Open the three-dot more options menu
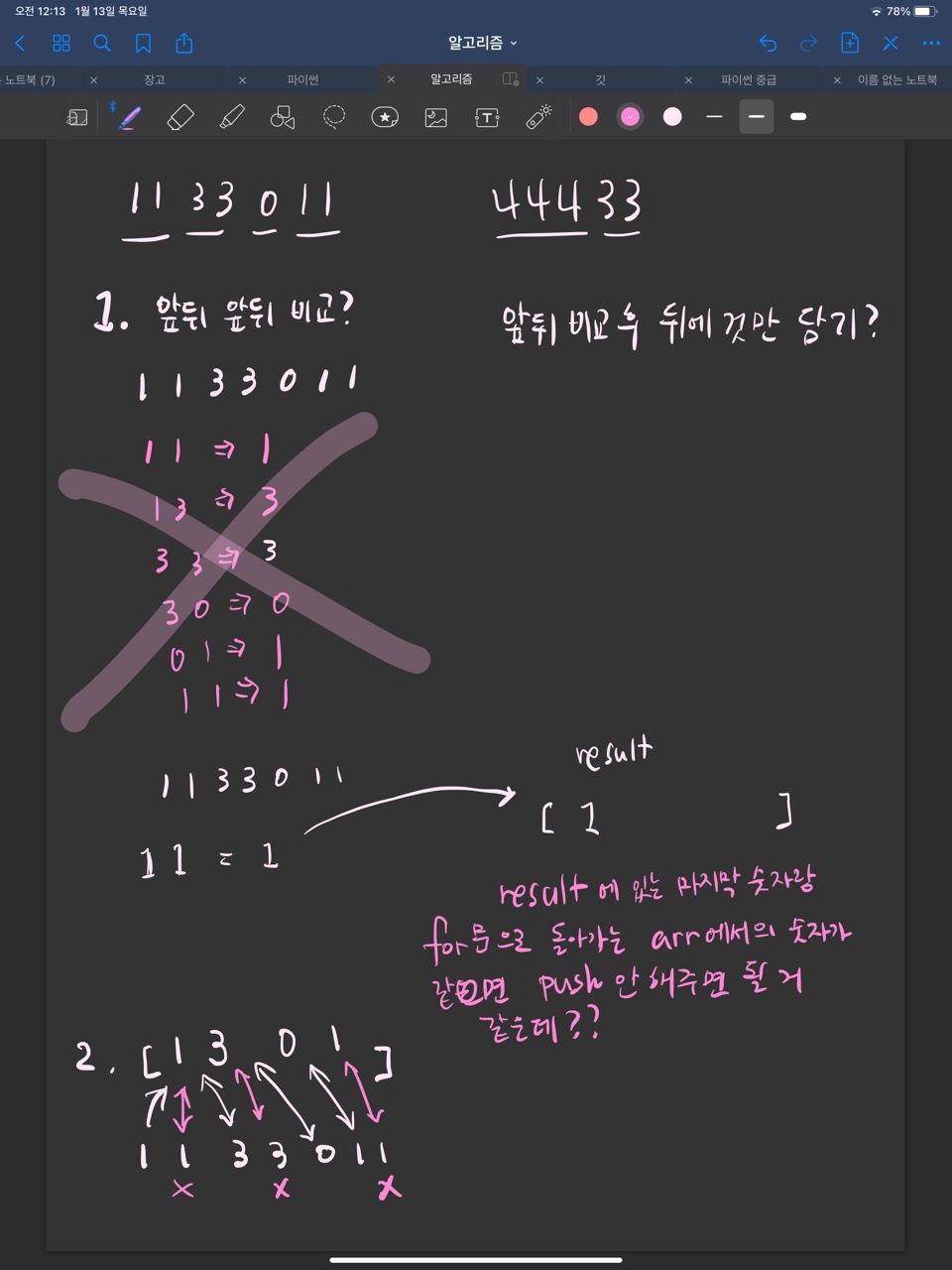Image resolution: width=952 pixels, height=1270 pixels. pyautogui.click(x=930, y=43)
